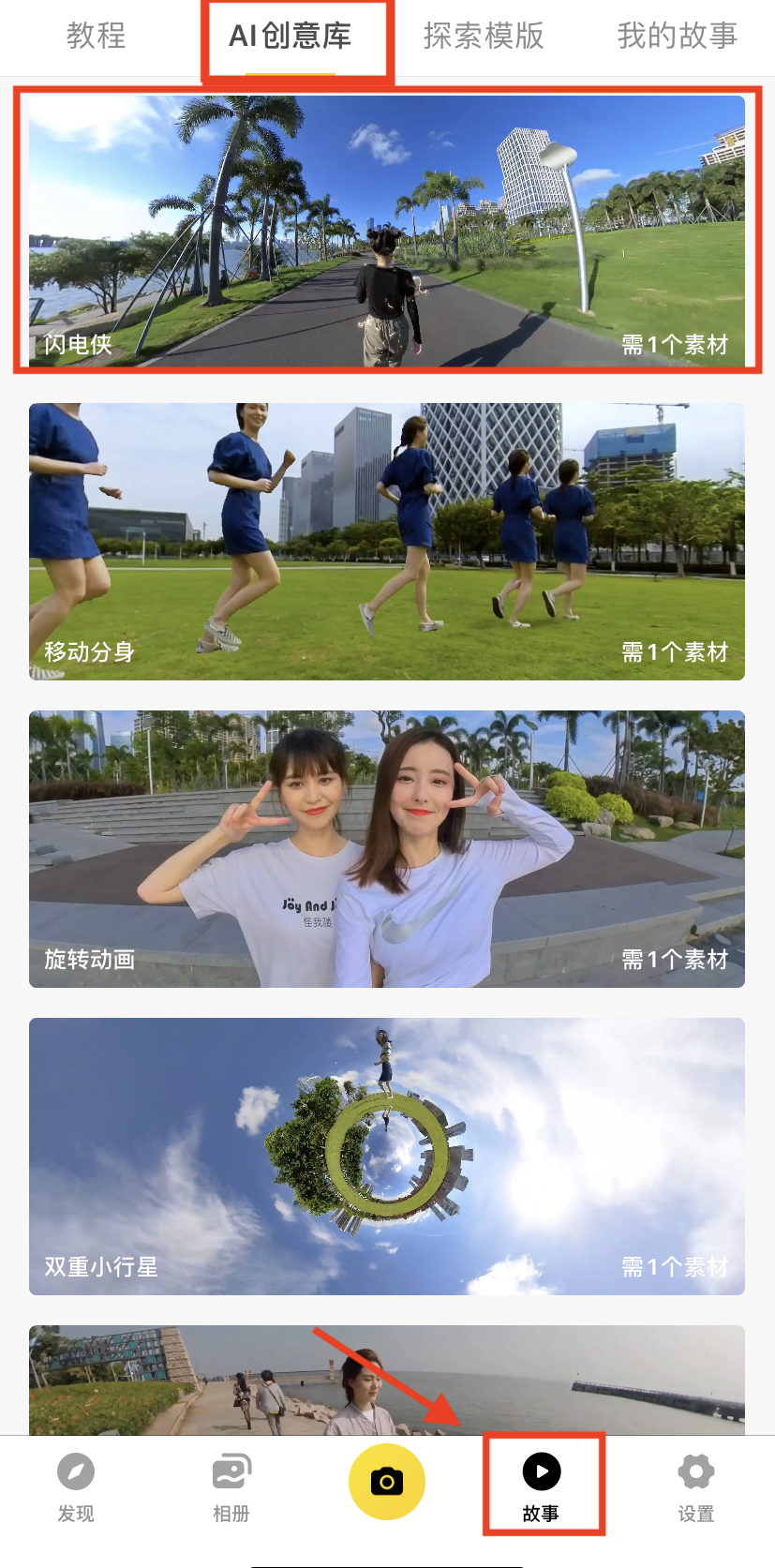Viewport: 775px width, 1568px height.
Task: Go to the 相册 album tab
Action: (x=231, y=1486)
